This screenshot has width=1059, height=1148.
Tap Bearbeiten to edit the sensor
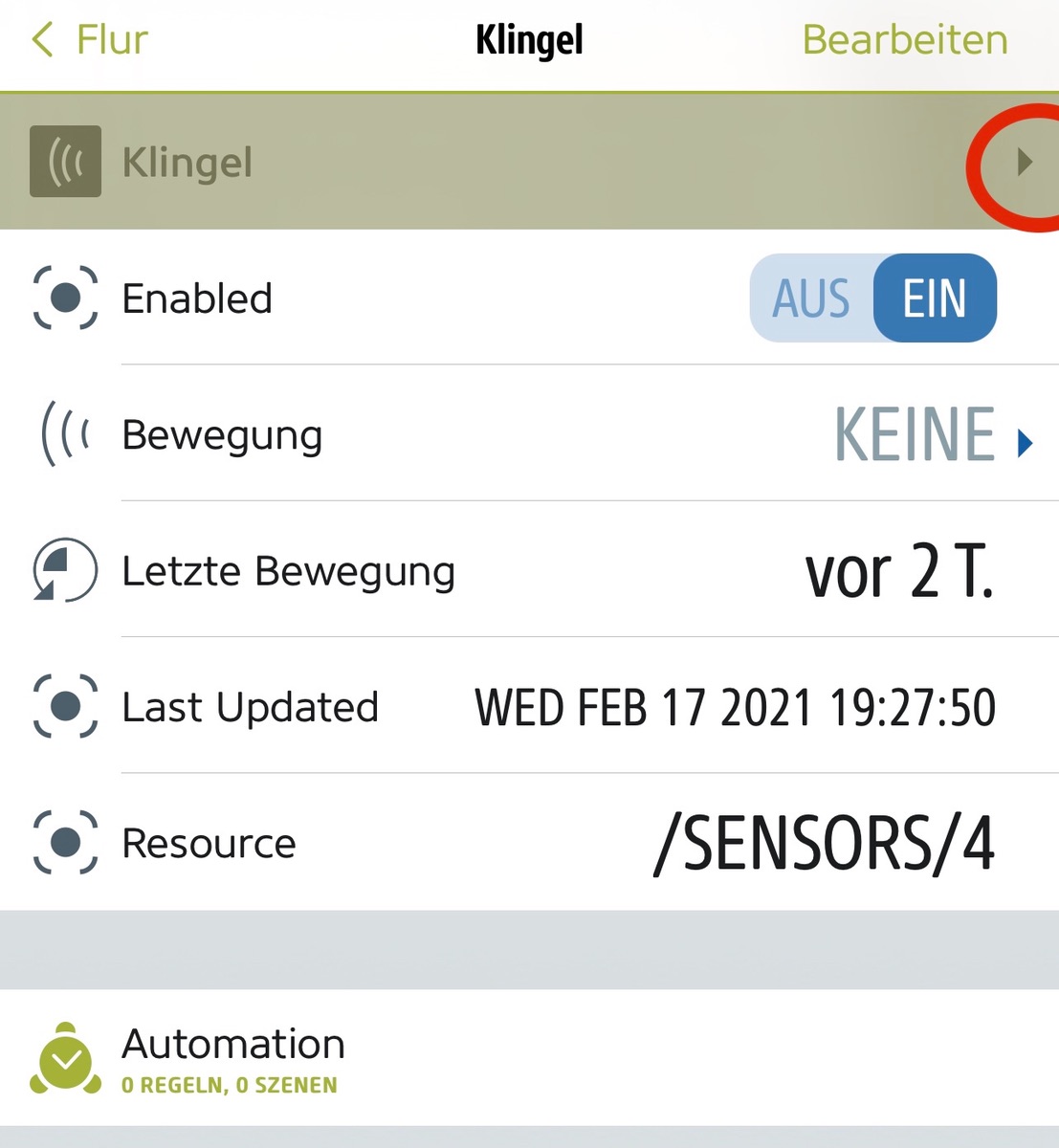pos(904,40)
